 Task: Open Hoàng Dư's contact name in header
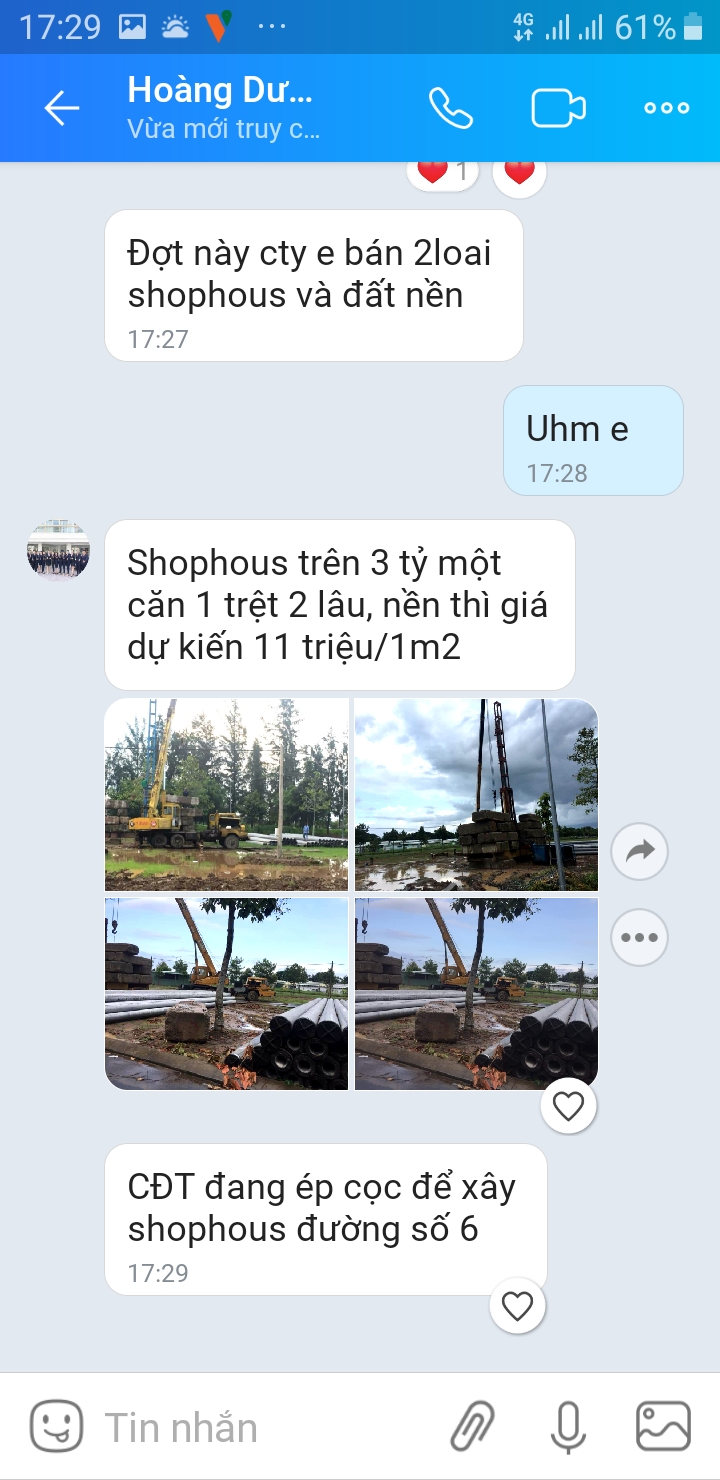click(220, 92)
